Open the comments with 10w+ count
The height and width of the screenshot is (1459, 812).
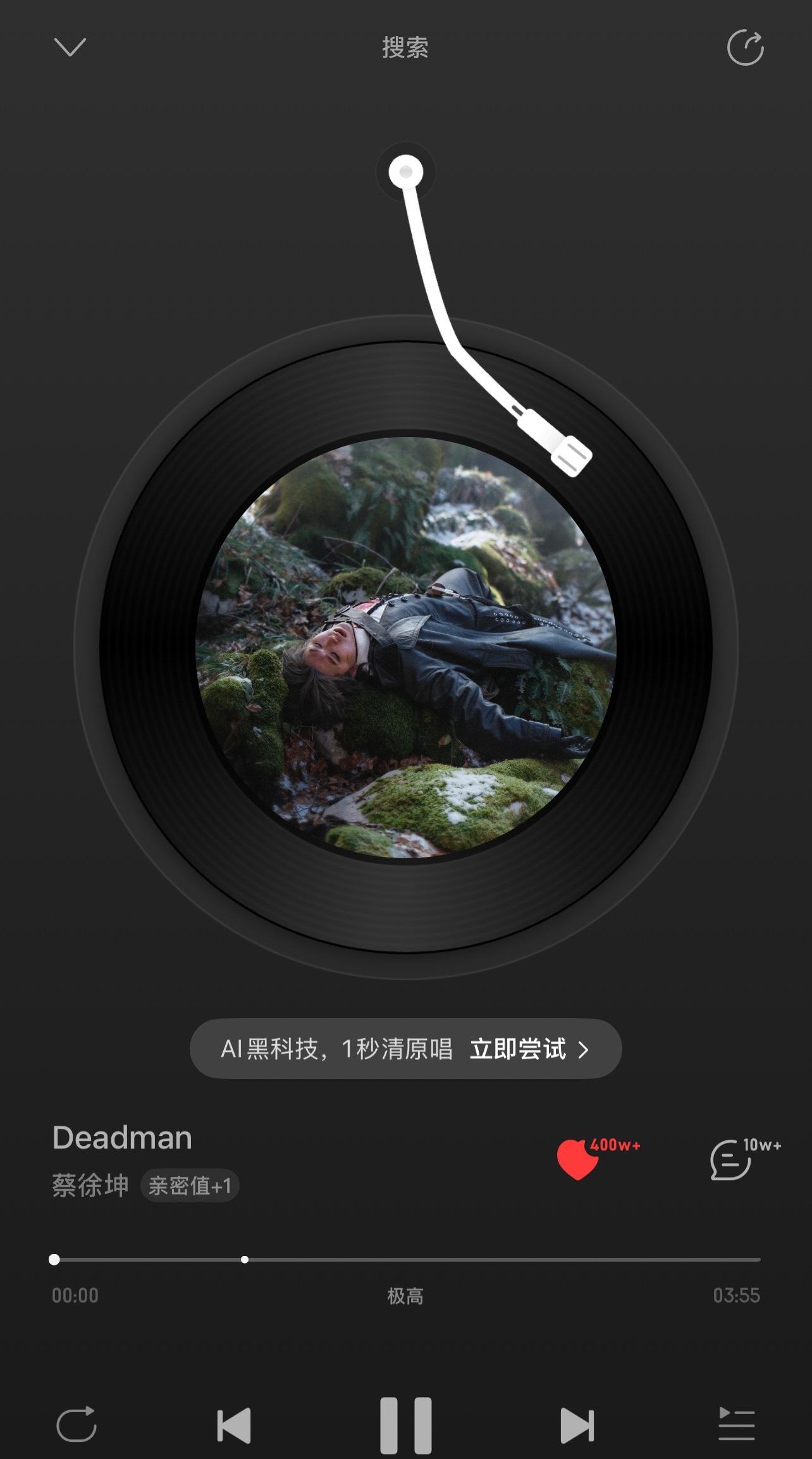pos(732,1159)
